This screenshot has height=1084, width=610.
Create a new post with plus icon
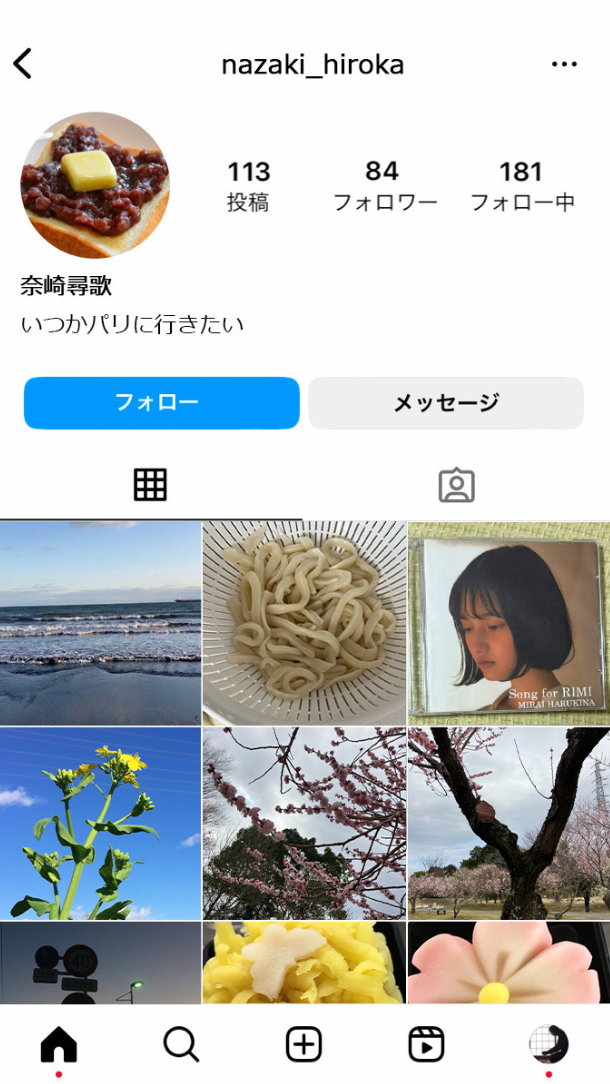304,1045
